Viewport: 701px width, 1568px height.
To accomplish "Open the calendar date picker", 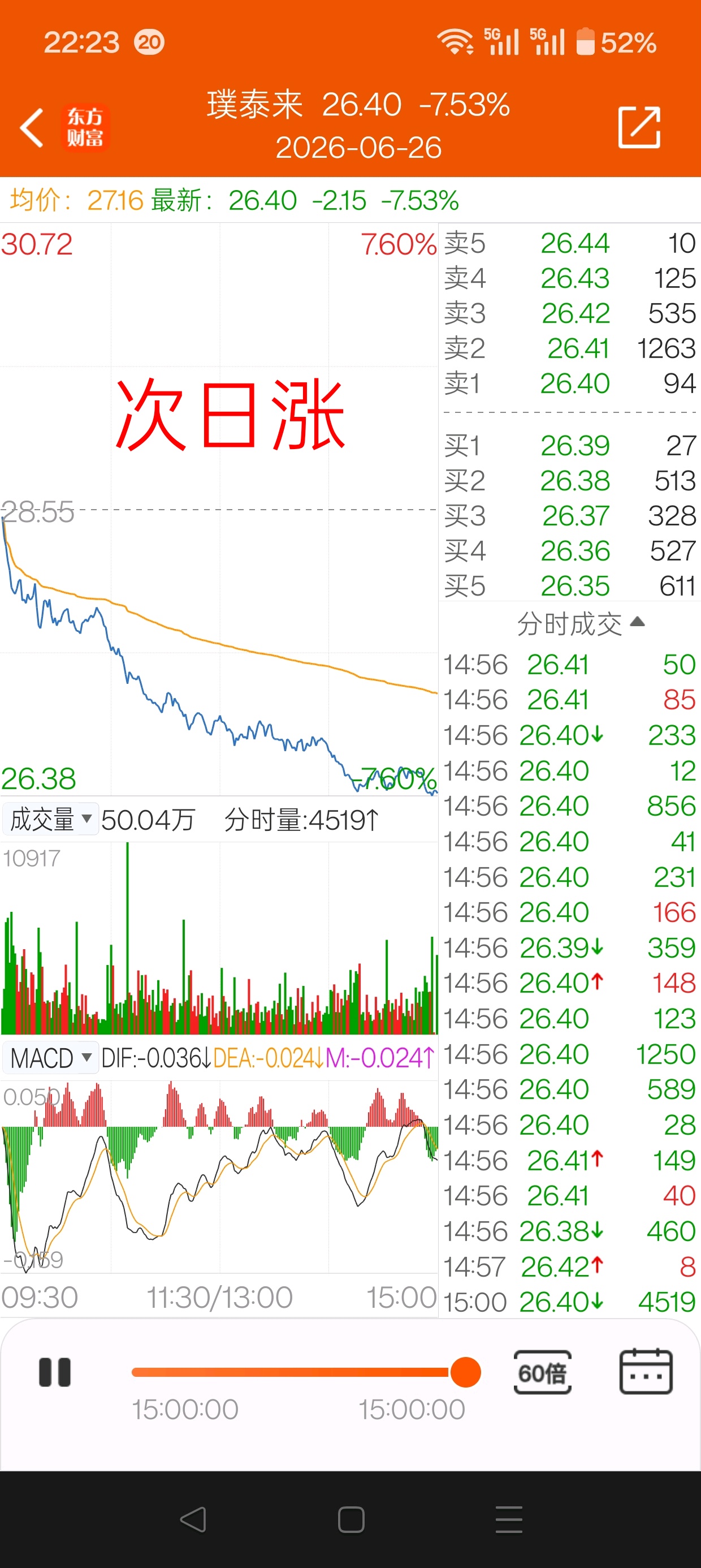I will coord(646,1371).
